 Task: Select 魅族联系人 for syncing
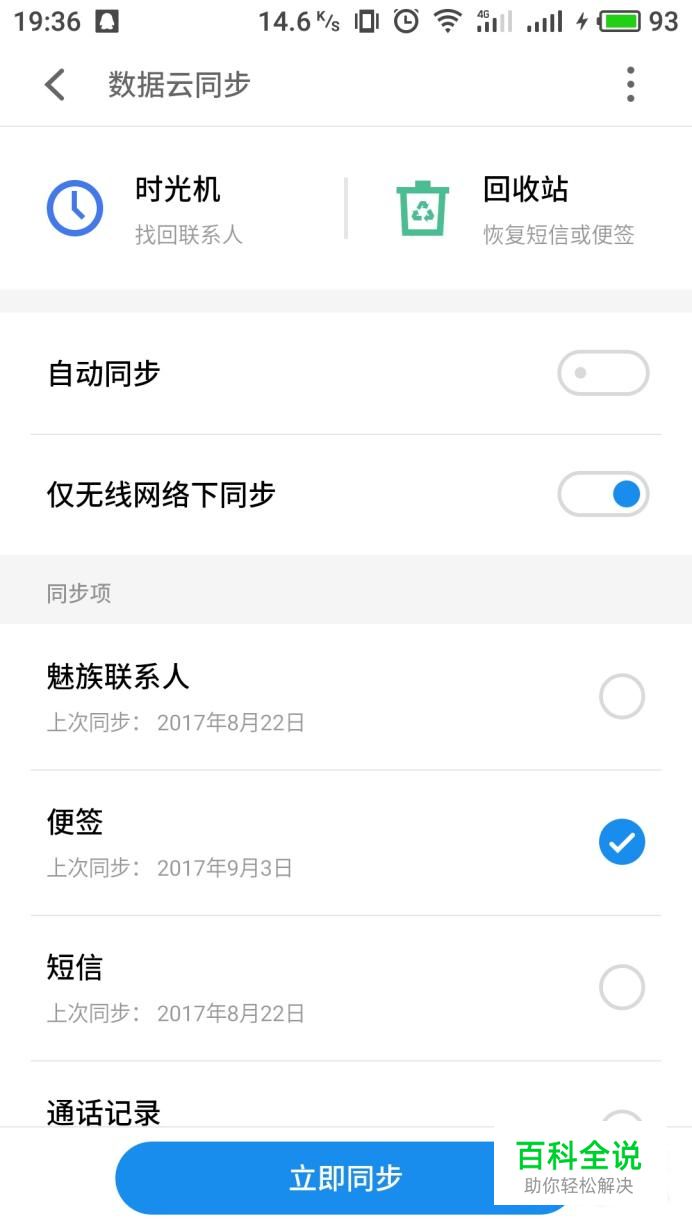622,697
